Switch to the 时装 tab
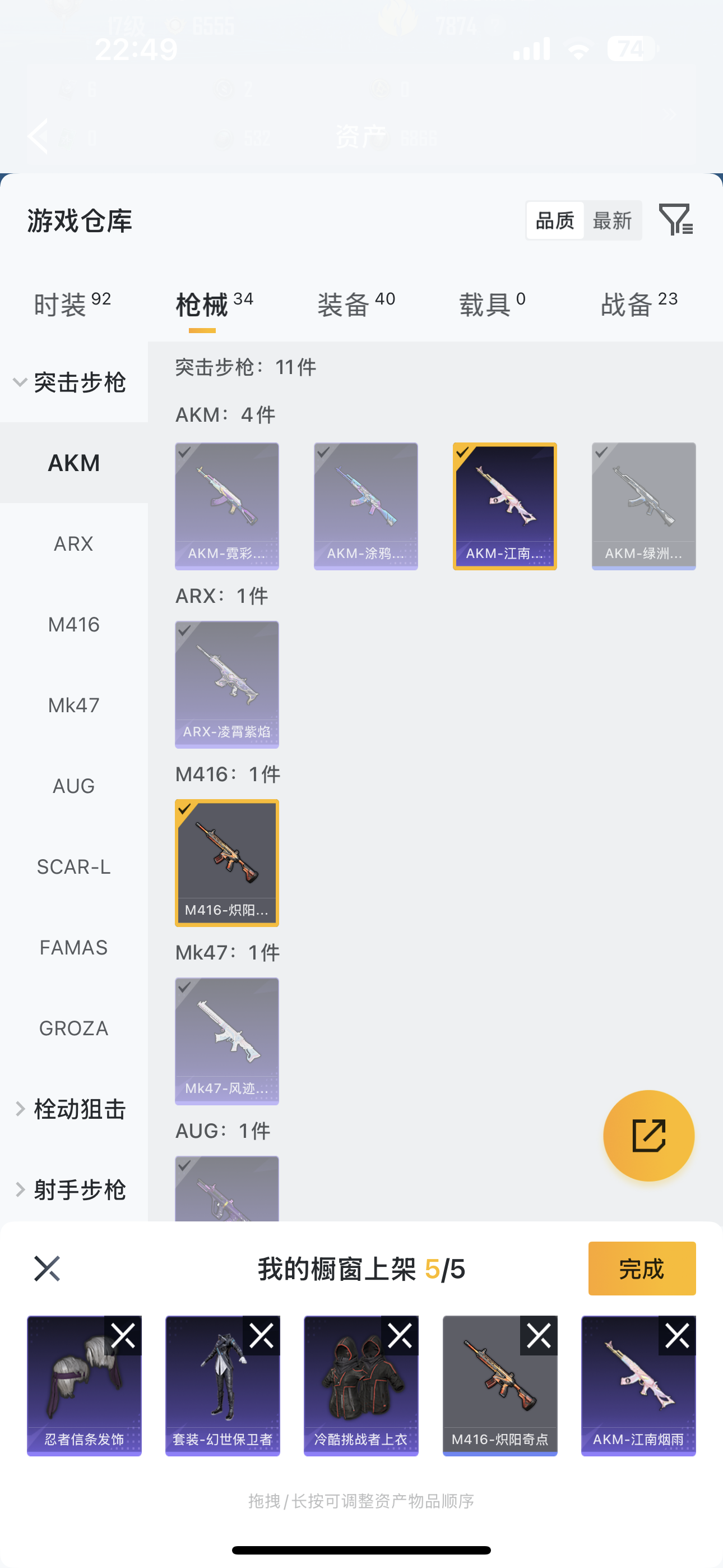 pyautogui.click(x=72, y=305)
